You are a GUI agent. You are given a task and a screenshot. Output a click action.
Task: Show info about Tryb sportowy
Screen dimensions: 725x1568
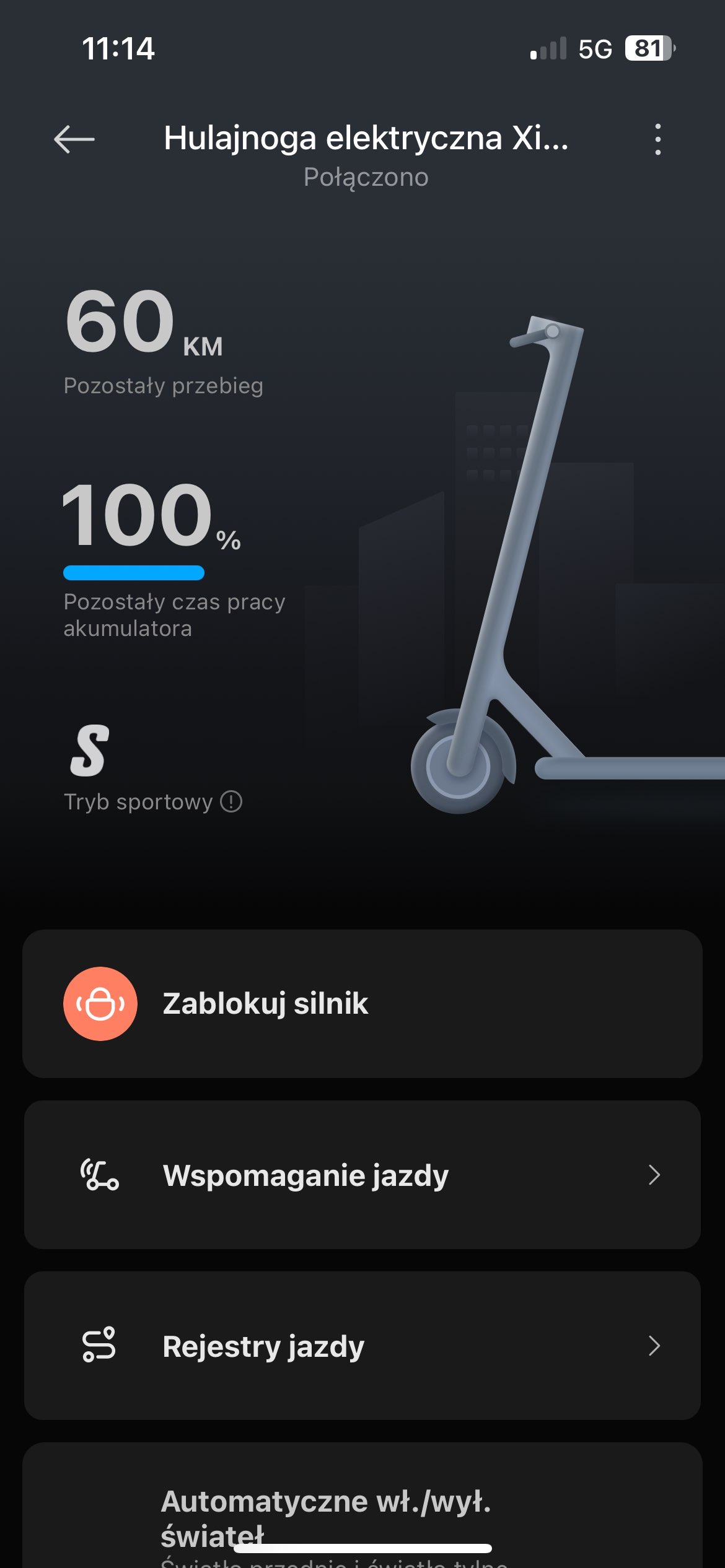231,801
